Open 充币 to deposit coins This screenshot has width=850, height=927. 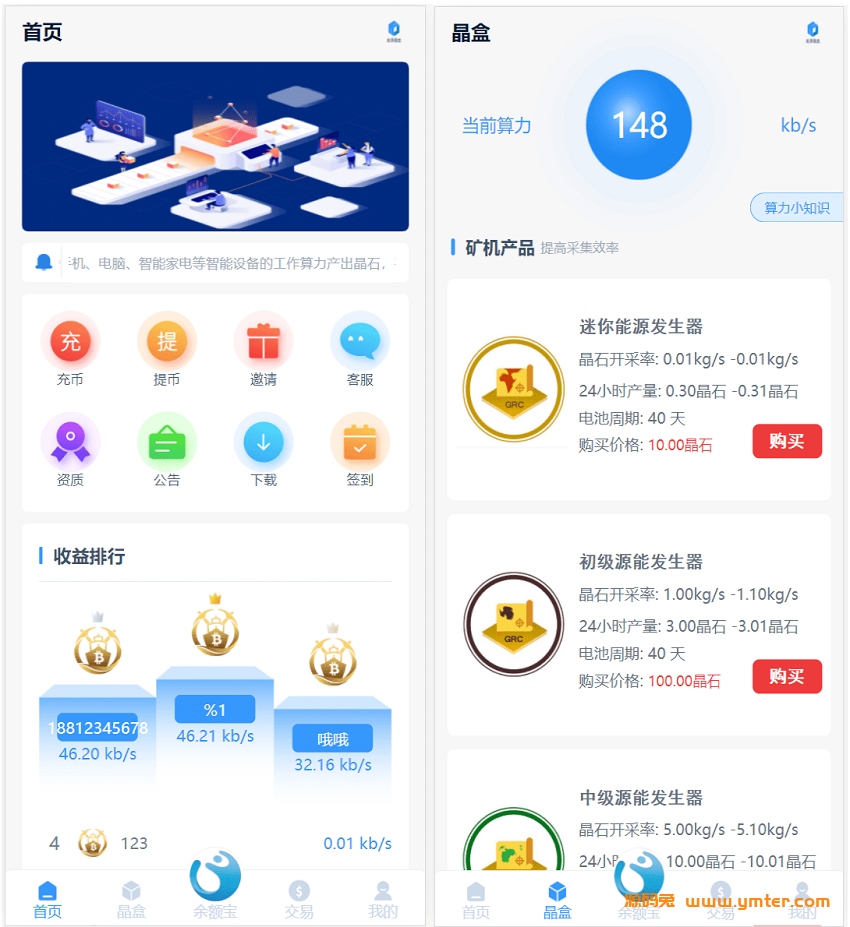70,343
